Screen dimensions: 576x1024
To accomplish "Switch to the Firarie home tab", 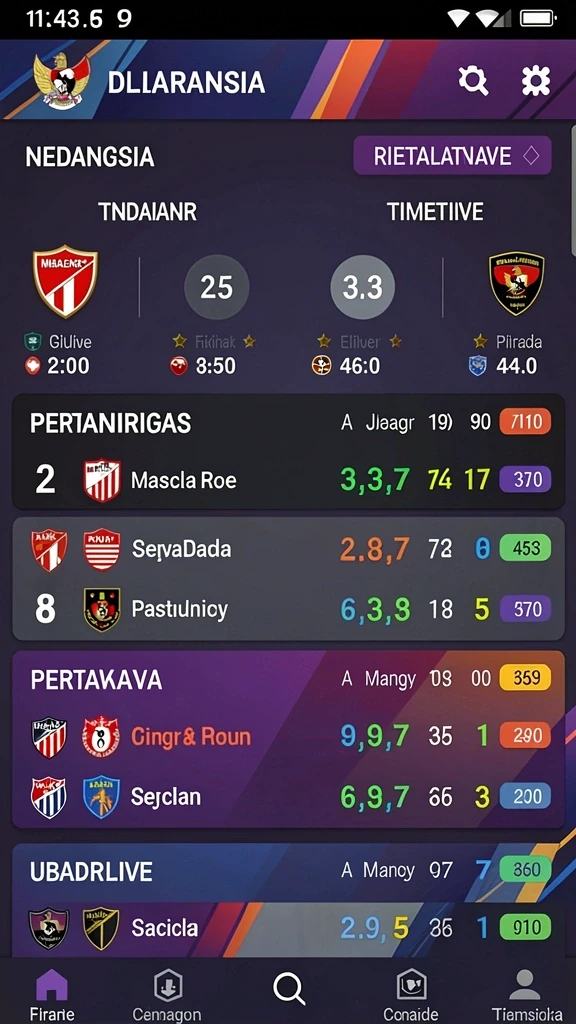I will coord(52,995).
